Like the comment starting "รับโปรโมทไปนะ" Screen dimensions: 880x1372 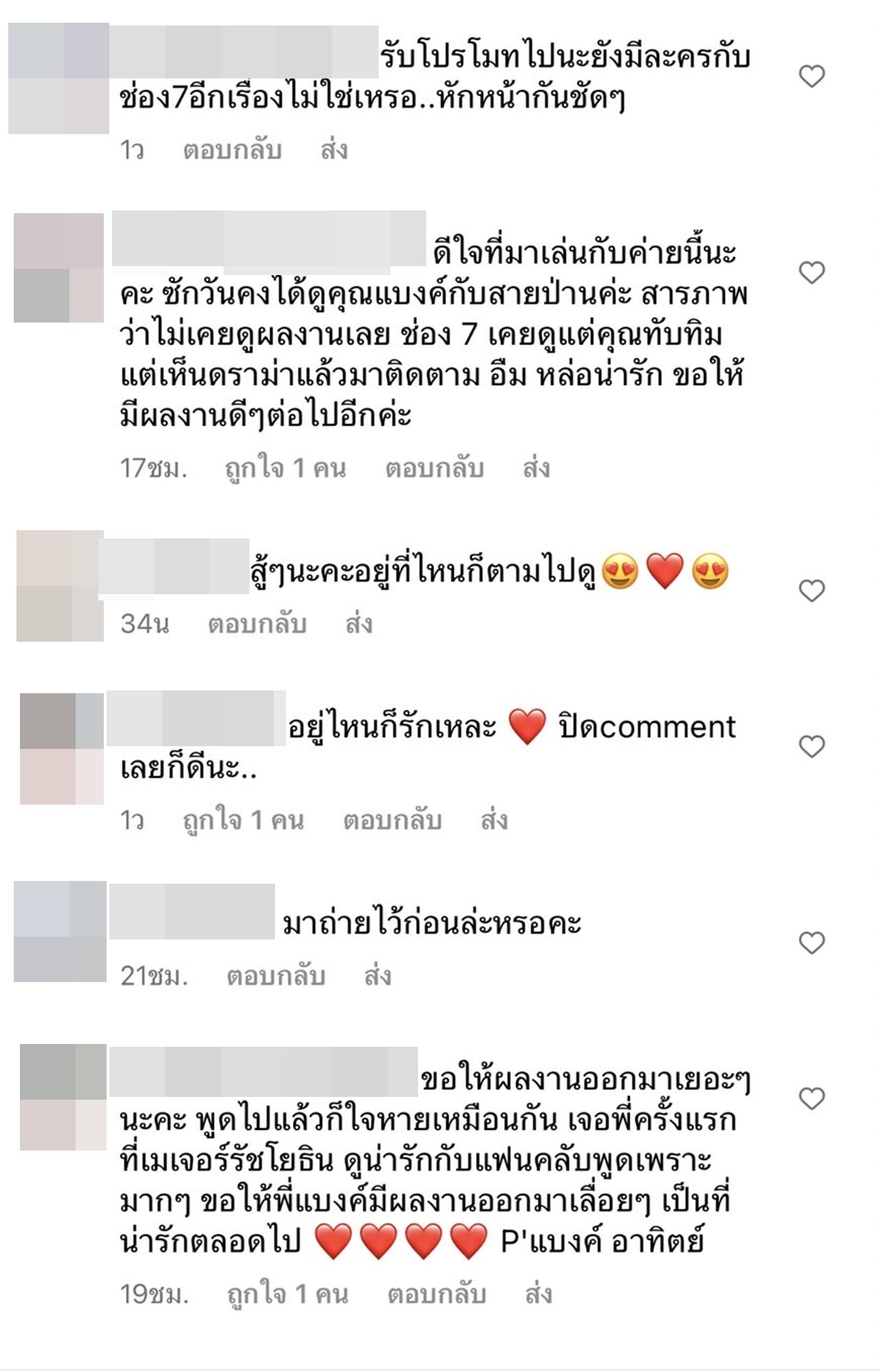coord(811,76)
